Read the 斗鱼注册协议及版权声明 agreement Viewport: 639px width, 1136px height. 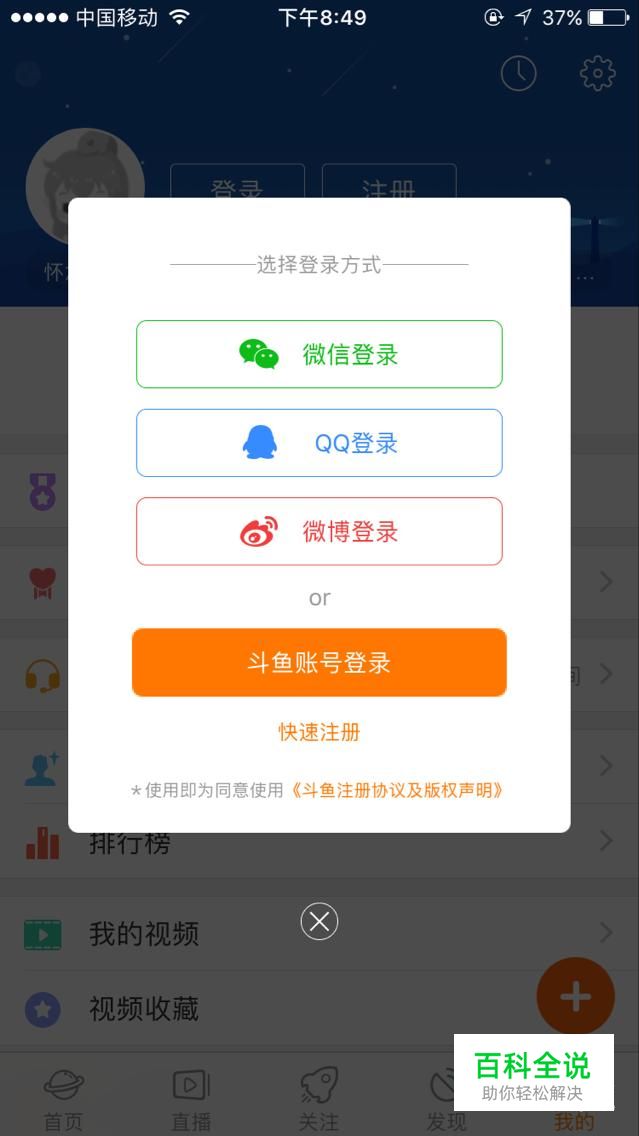[x=397, y=790]
